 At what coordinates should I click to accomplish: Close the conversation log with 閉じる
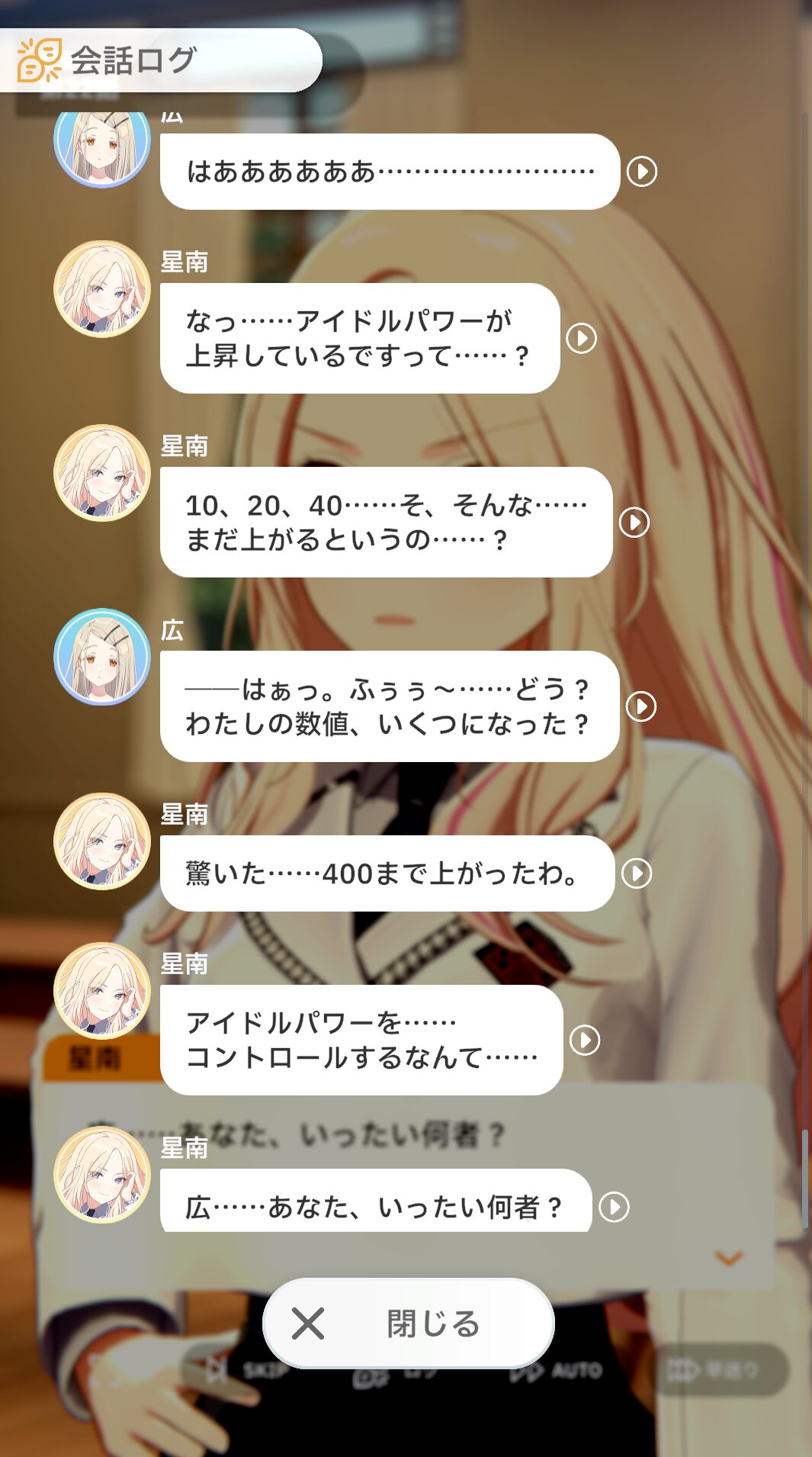(x=408, y=1323)
